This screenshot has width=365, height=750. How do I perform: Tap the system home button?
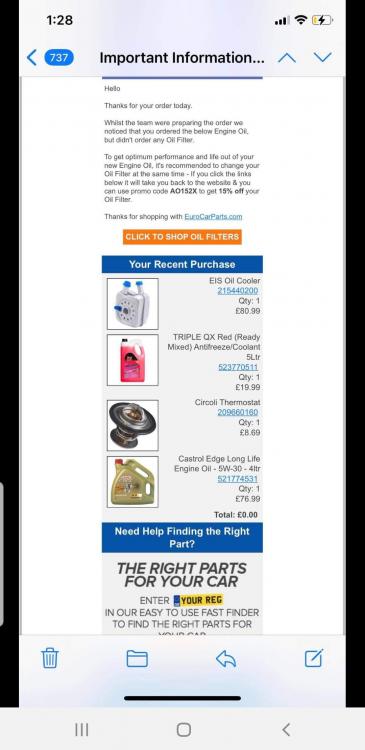[184, 729]
